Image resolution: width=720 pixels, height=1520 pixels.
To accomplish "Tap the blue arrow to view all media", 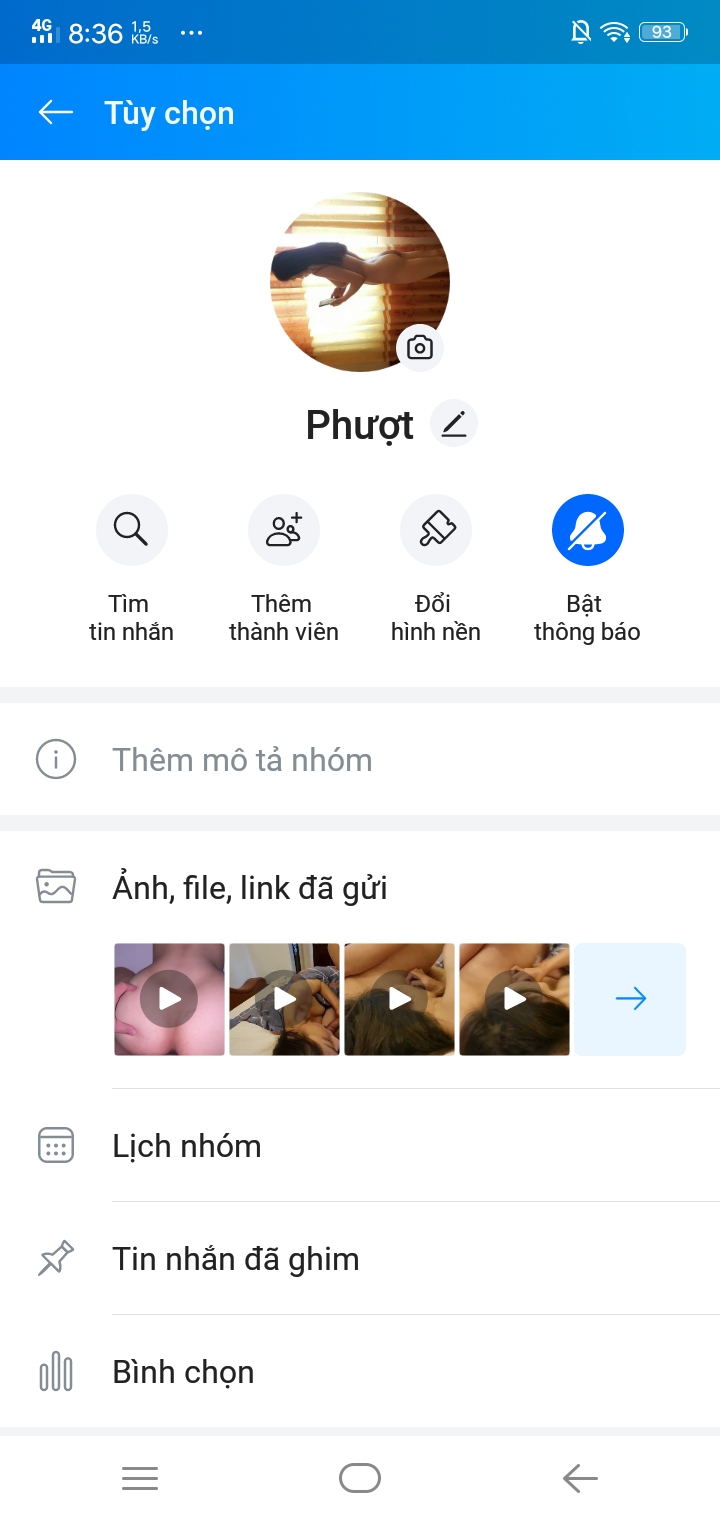I will [630, 999].
